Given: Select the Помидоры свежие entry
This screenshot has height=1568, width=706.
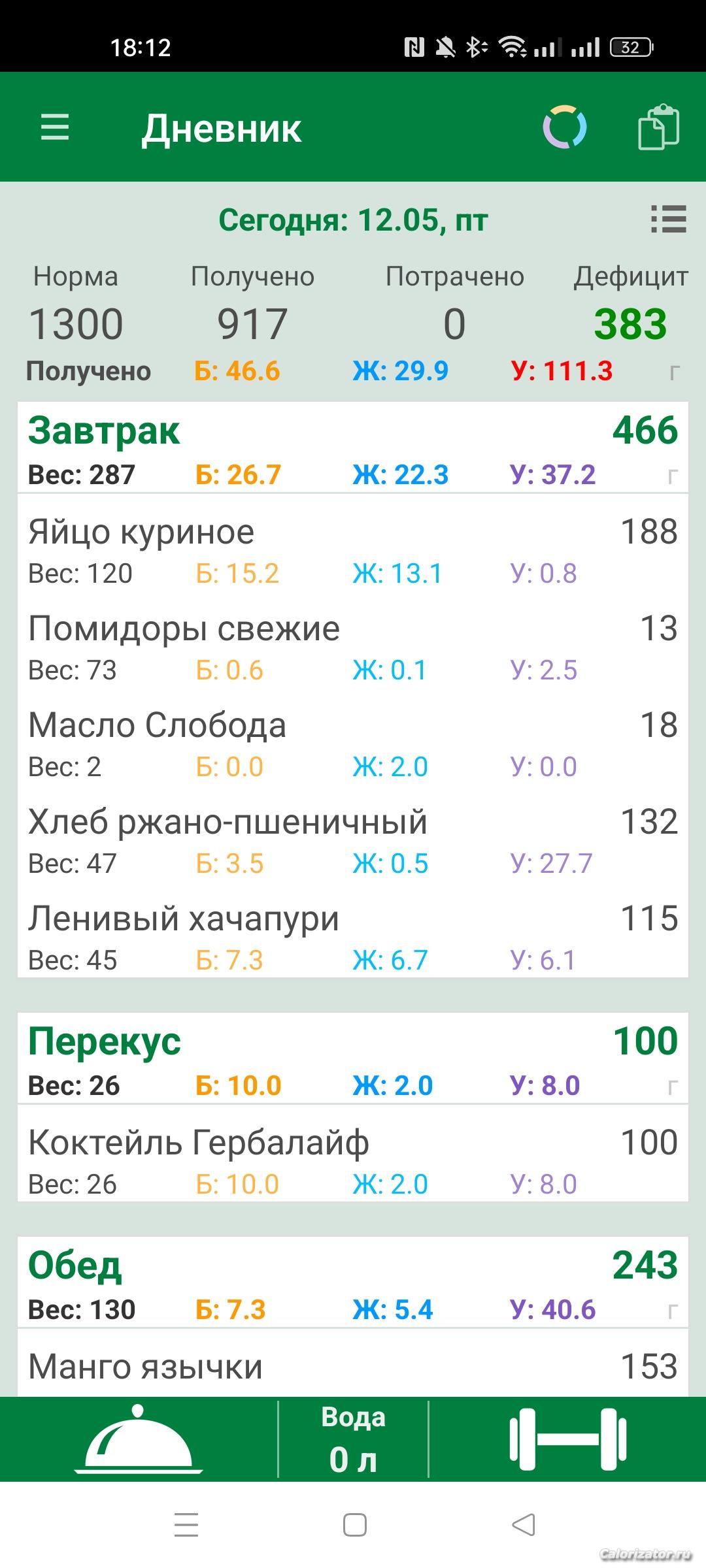Looking at the screenshot, I should 353,647.
